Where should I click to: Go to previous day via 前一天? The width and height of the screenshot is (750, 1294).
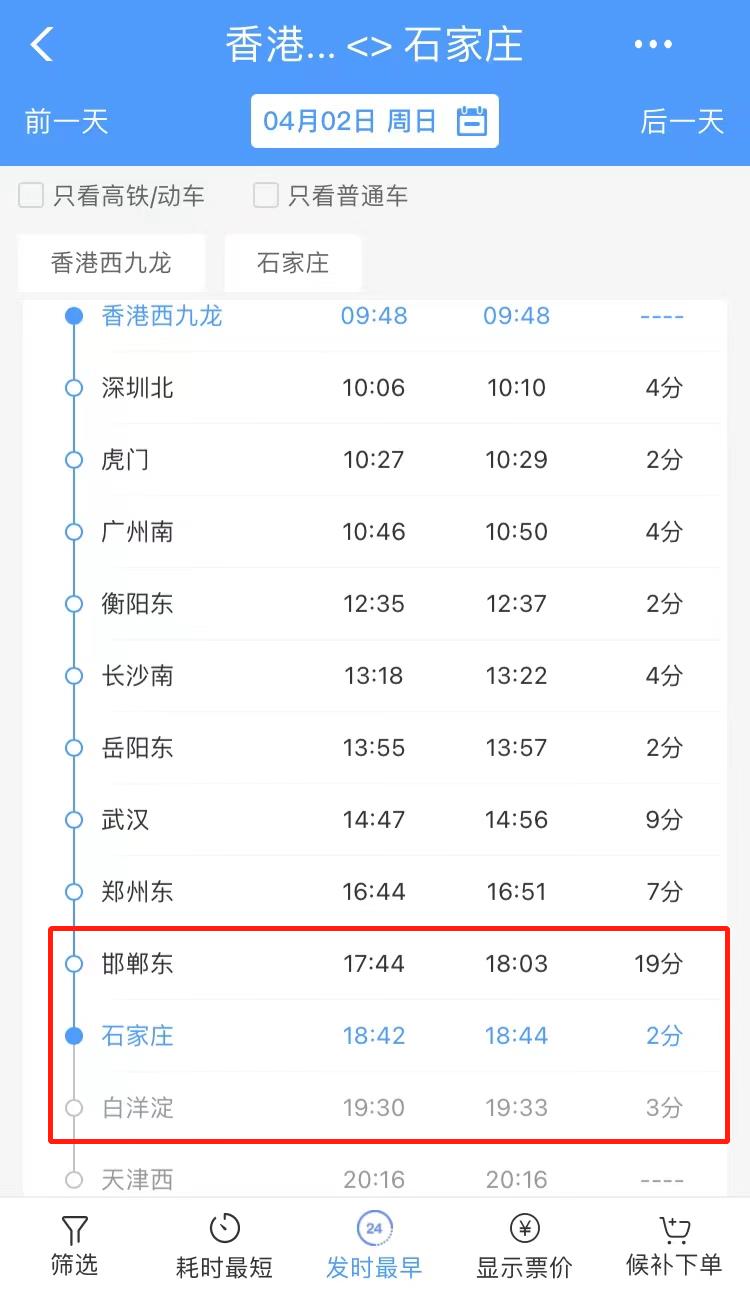pyautogui.click(x=64, y=120)
